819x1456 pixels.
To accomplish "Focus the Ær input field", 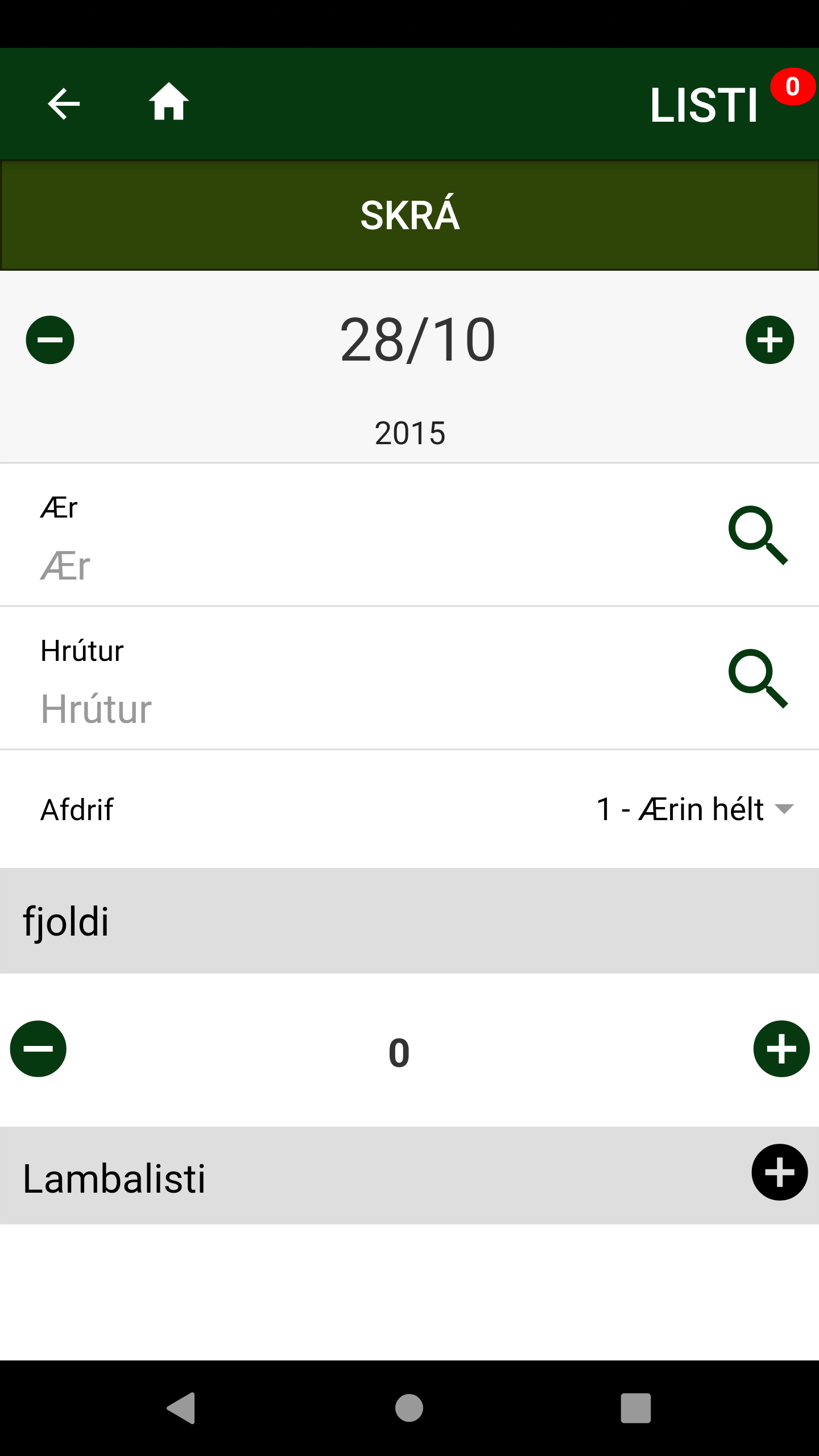I will [x=364, y=566].
